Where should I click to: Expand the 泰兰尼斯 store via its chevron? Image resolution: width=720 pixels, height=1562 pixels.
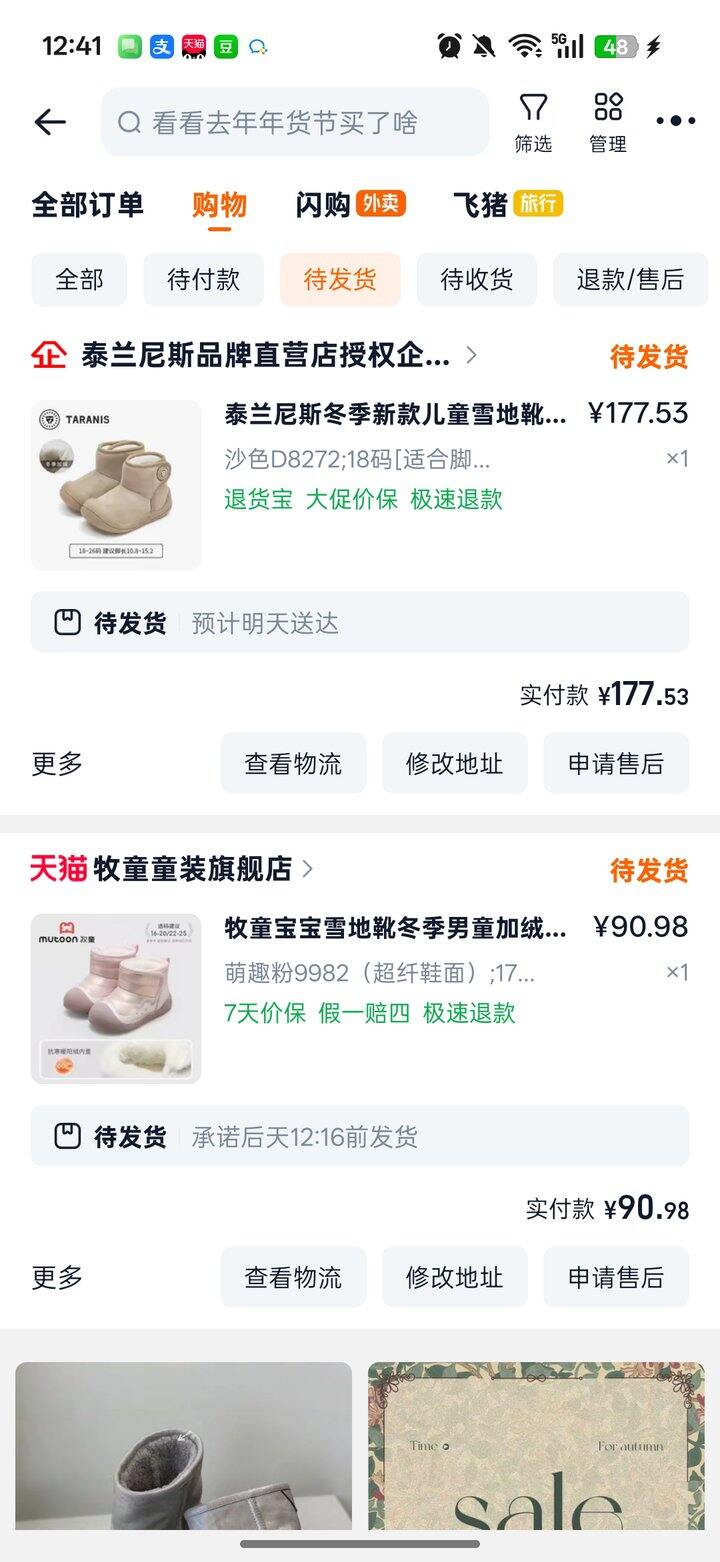(471, 355)
